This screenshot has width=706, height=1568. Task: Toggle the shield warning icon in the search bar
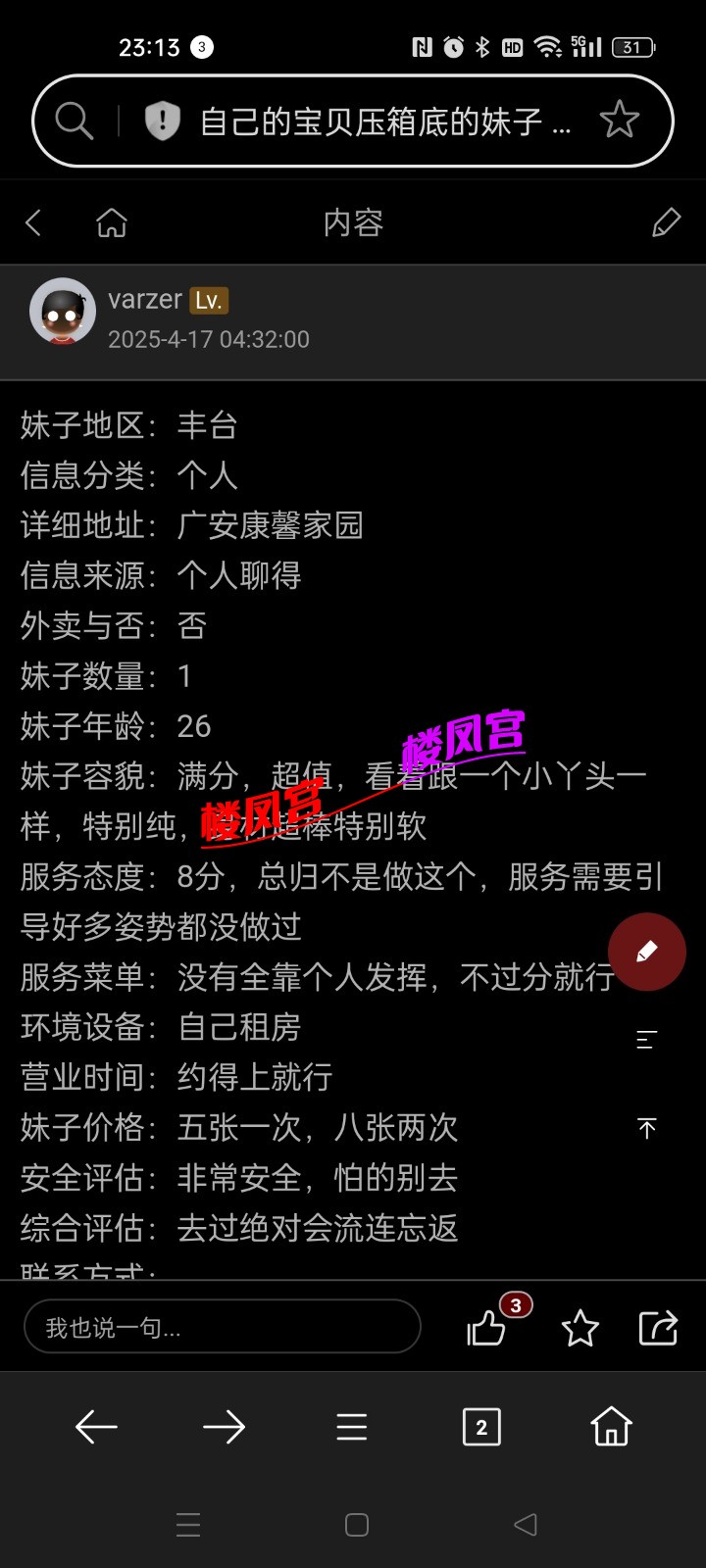(162, 120)
